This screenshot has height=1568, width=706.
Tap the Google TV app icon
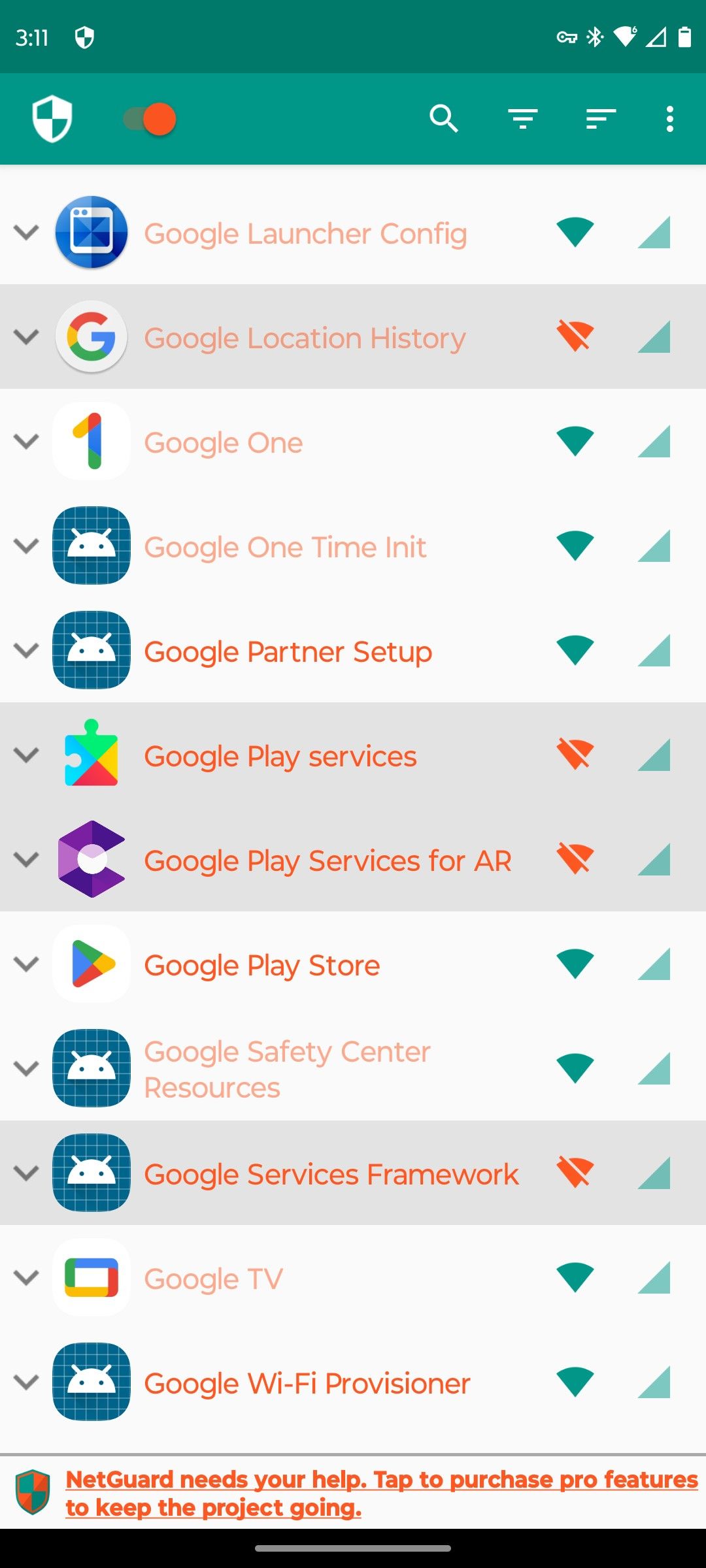coord(91,1278)
